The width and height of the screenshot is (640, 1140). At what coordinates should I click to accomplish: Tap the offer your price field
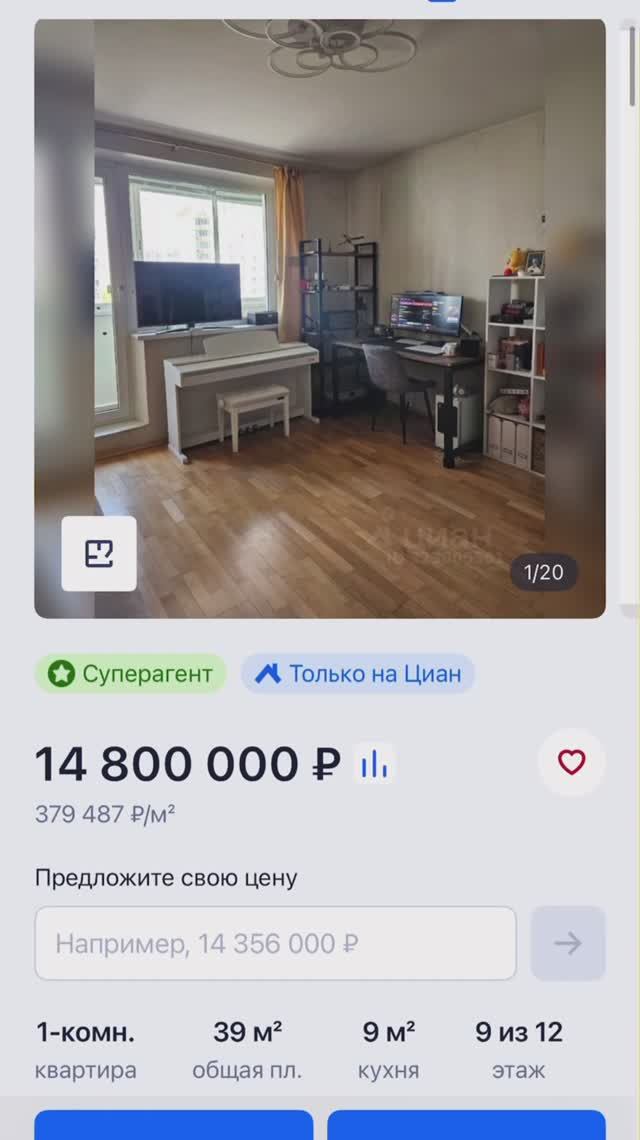coord(275,943)
